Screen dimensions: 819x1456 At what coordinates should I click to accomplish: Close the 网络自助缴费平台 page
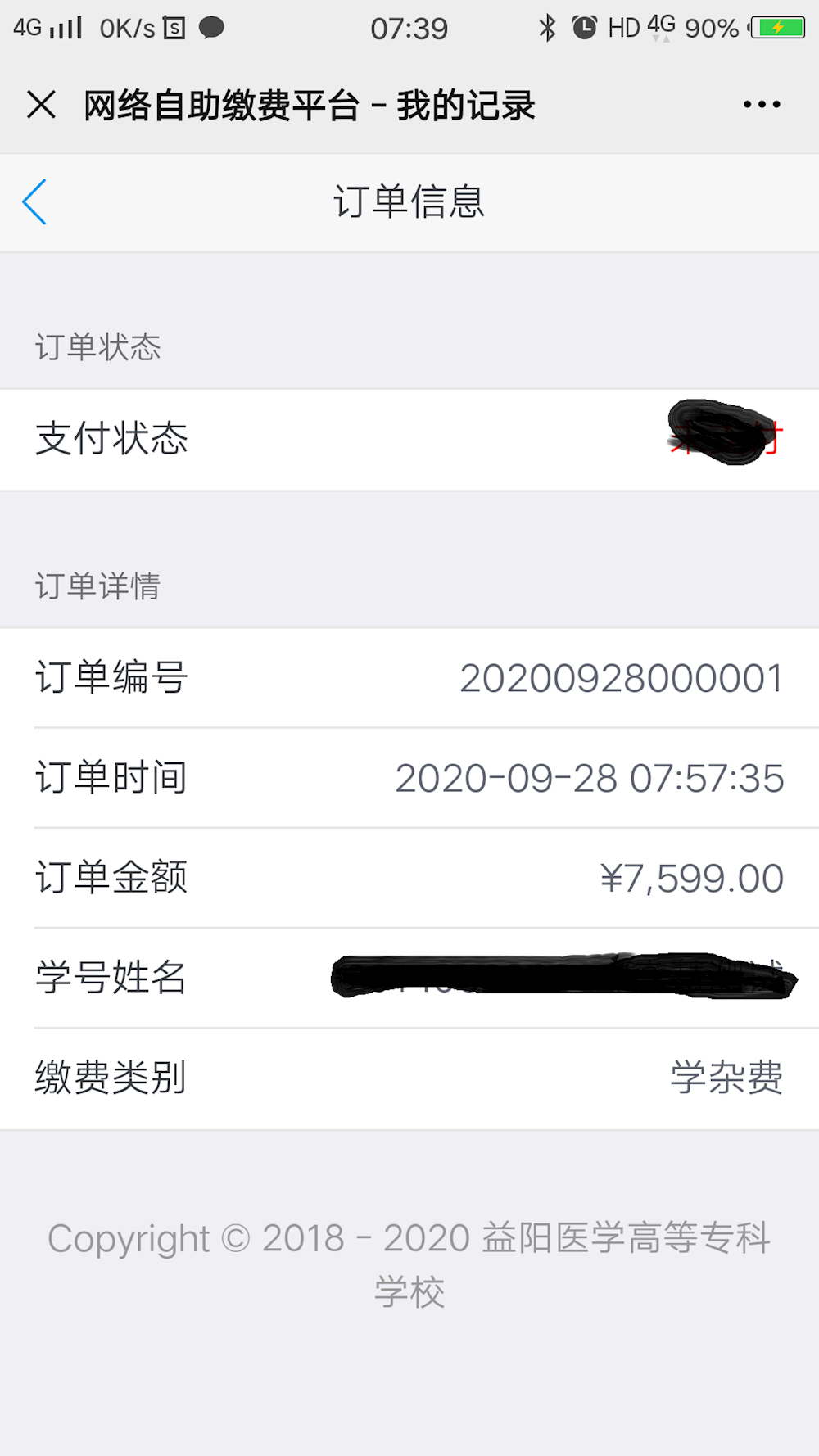click(x=39, y=104)
